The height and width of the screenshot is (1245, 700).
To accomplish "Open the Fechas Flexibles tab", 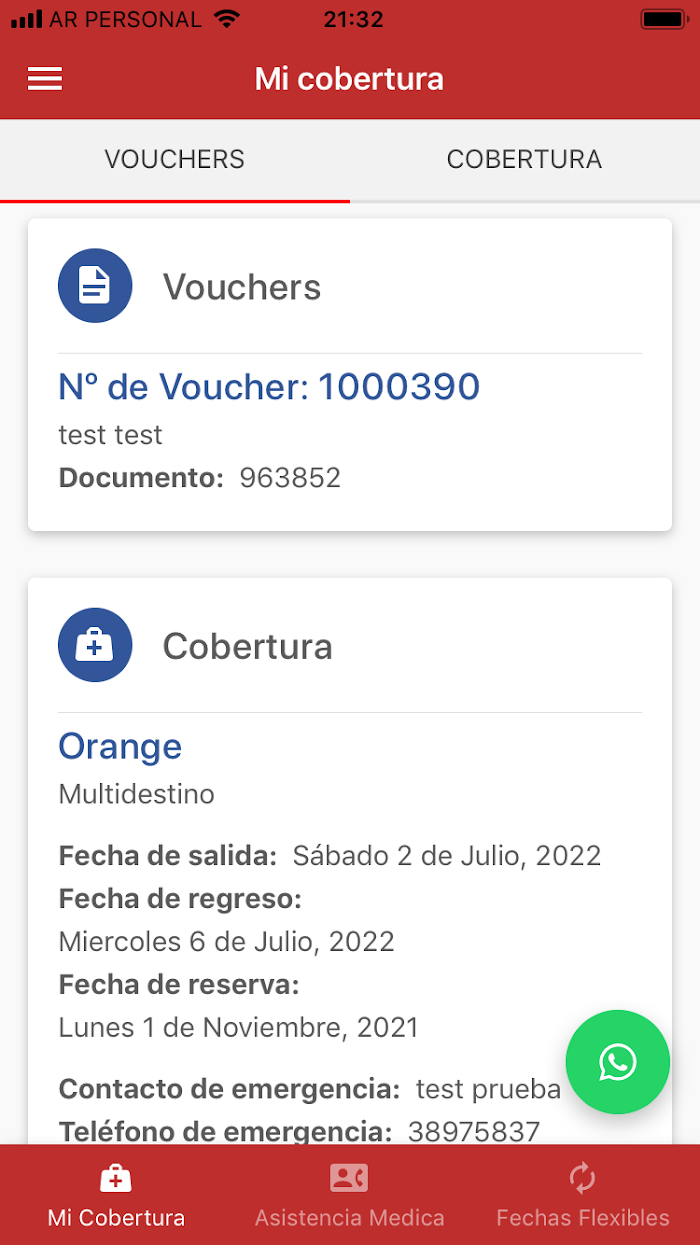I will click(x=583, y=1195).
